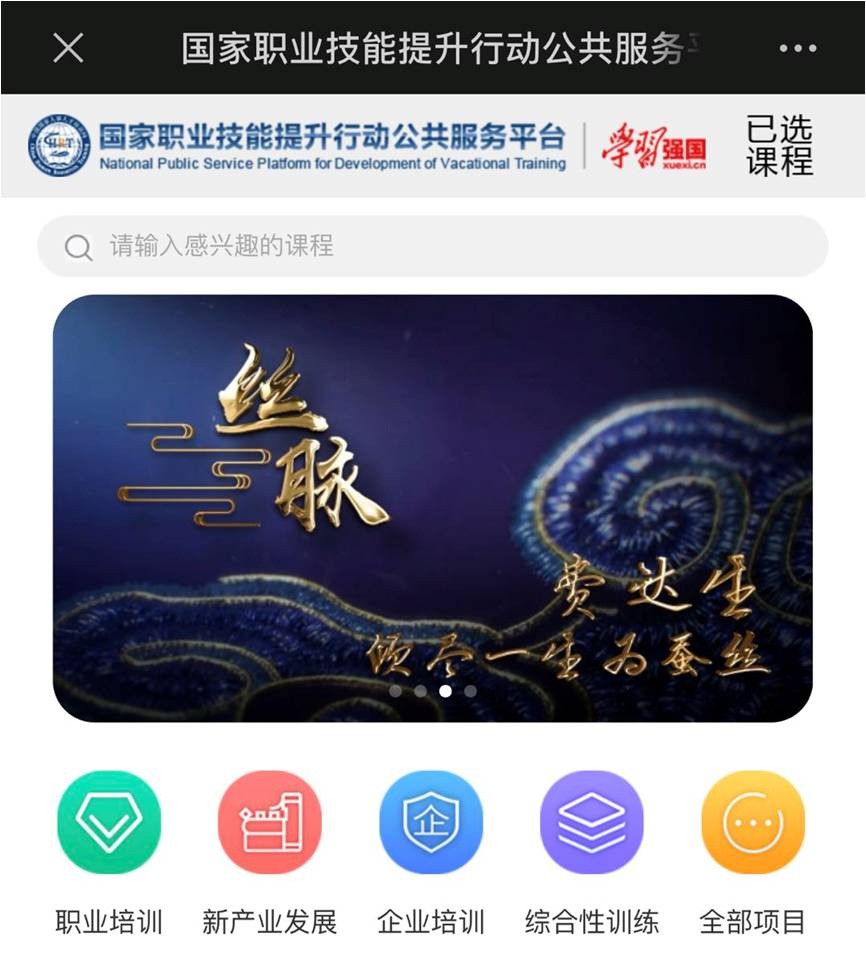Tap the course search field
The height and width of the screenshot is (977, 866).
pos(432,246)
